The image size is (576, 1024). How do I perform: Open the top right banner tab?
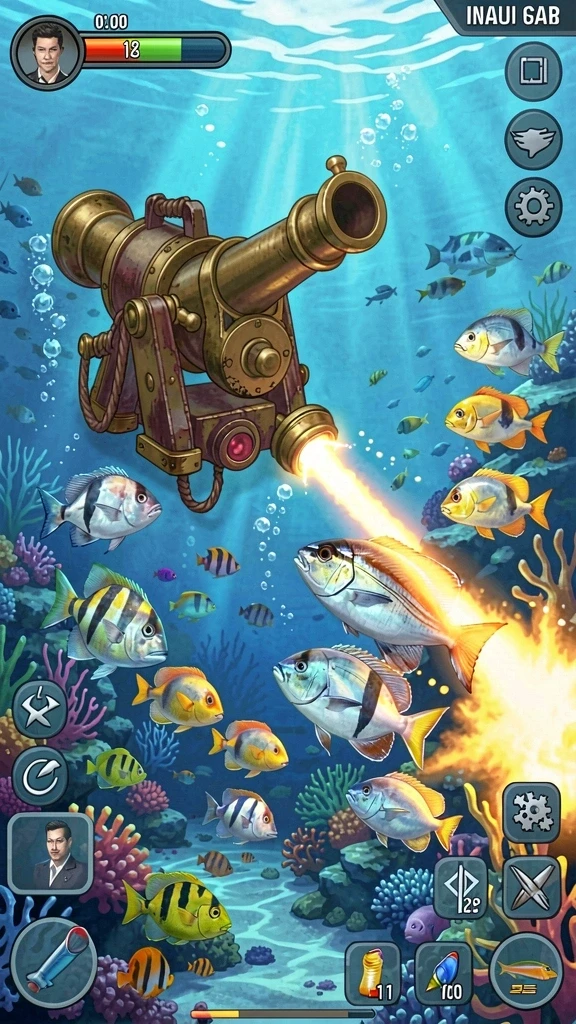pos(506,16)
